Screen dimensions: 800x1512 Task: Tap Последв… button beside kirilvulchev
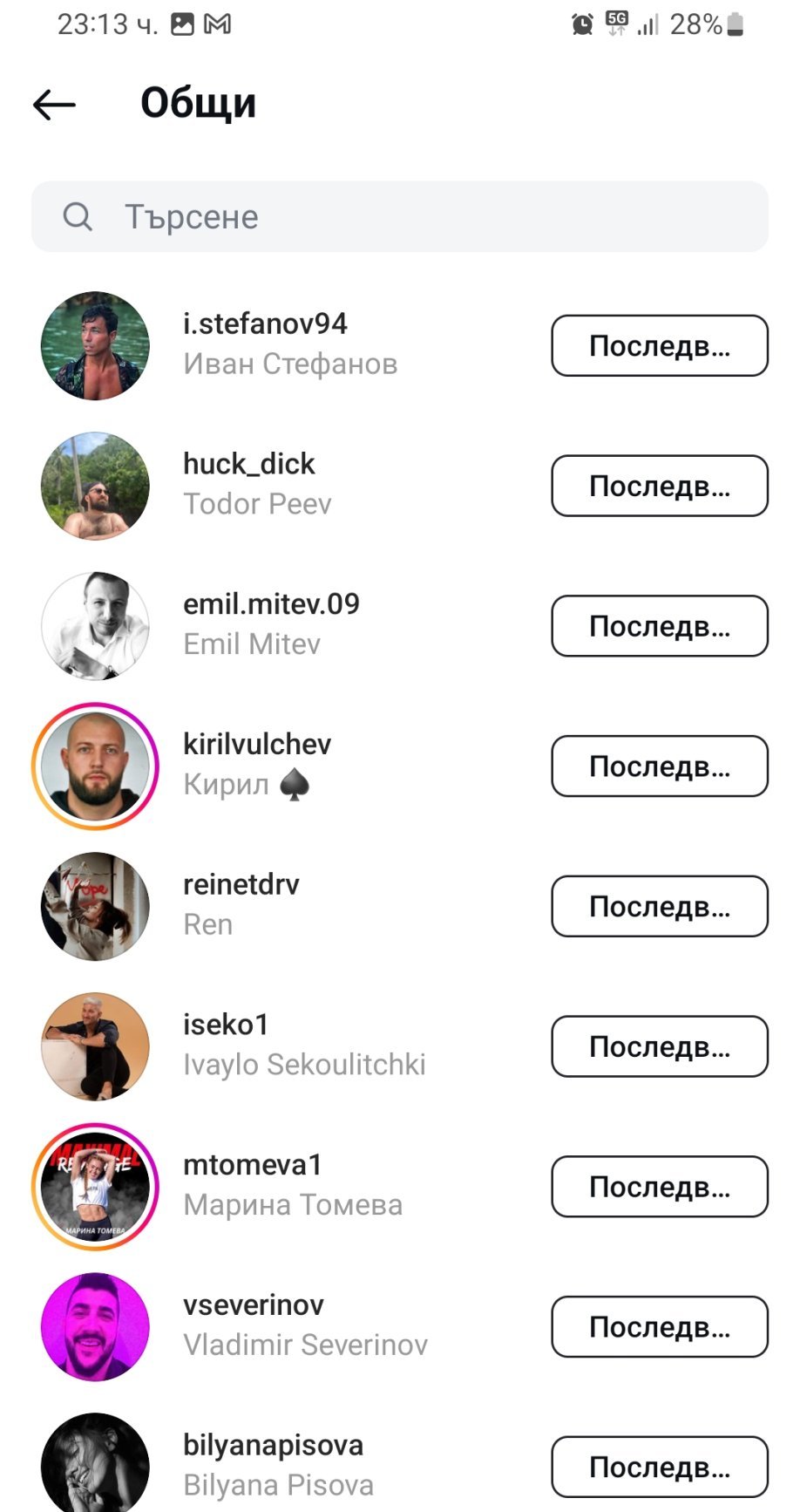click(659, 766)
